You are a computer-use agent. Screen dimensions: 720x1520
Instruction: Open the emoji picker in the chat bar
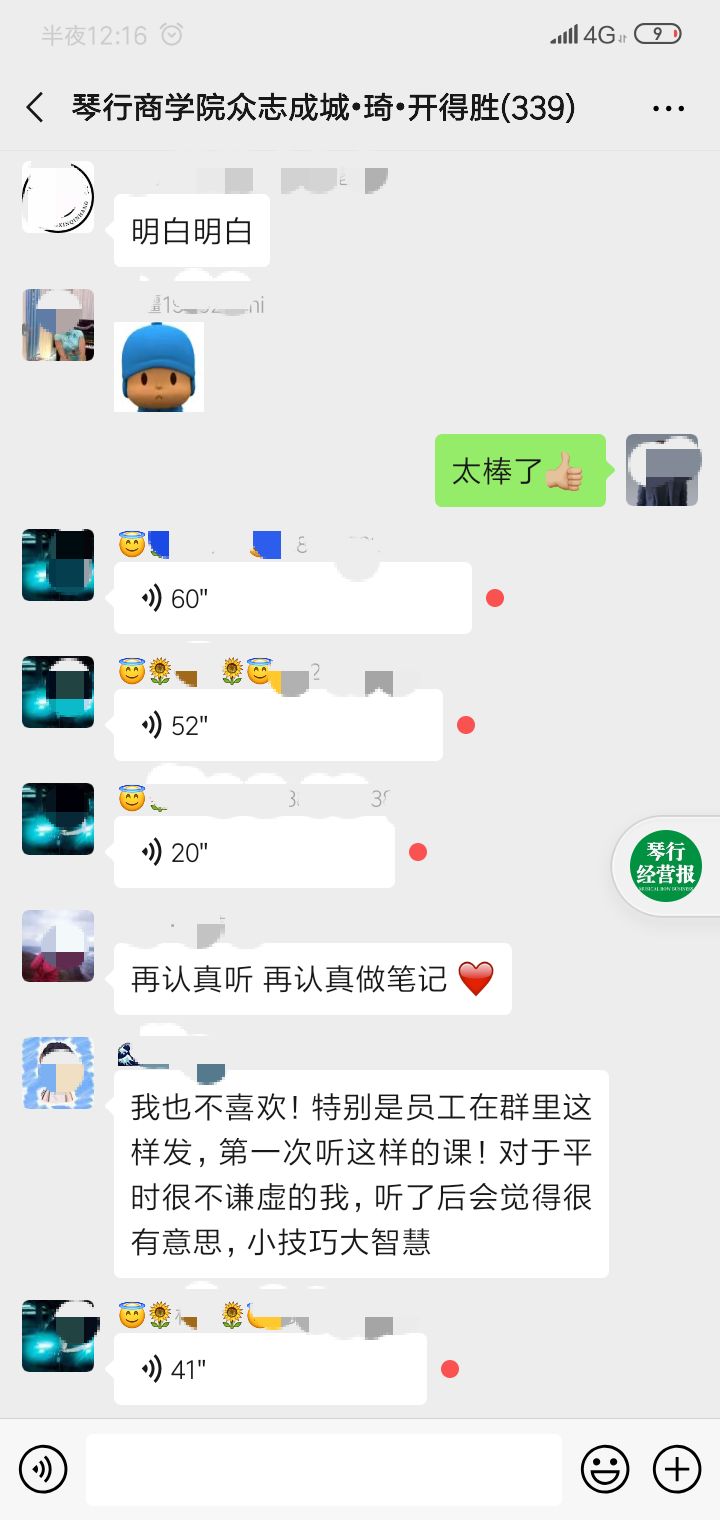tap(606, 1469)
